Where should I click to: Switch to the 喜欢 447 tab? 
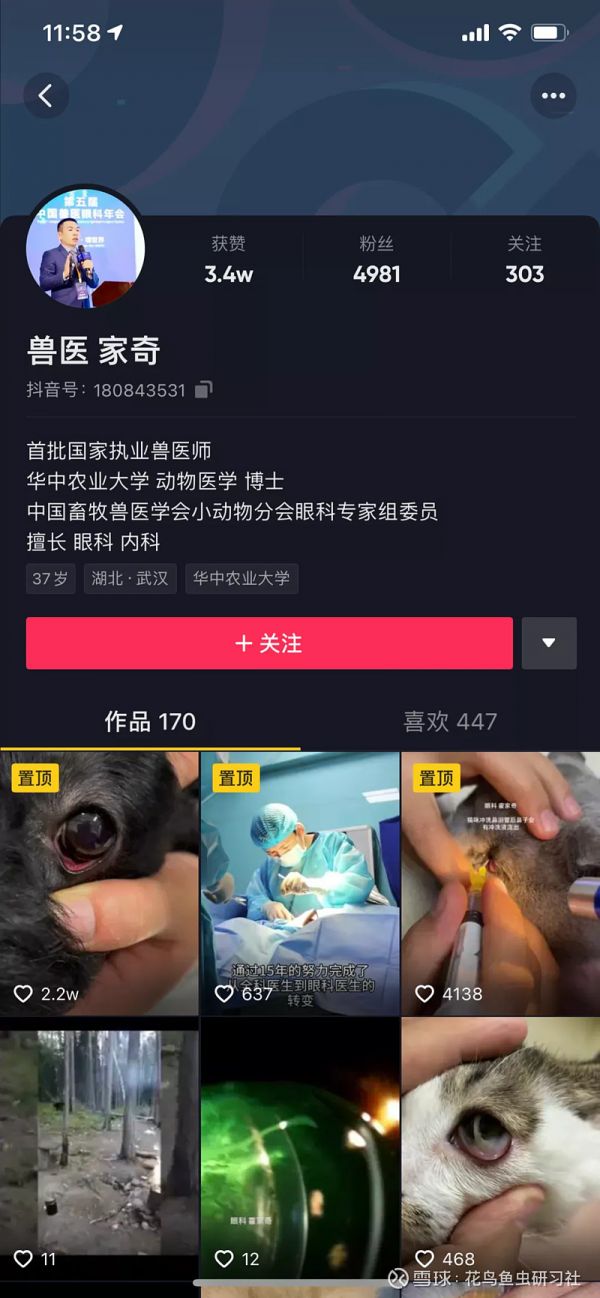[x=450, y=722]
